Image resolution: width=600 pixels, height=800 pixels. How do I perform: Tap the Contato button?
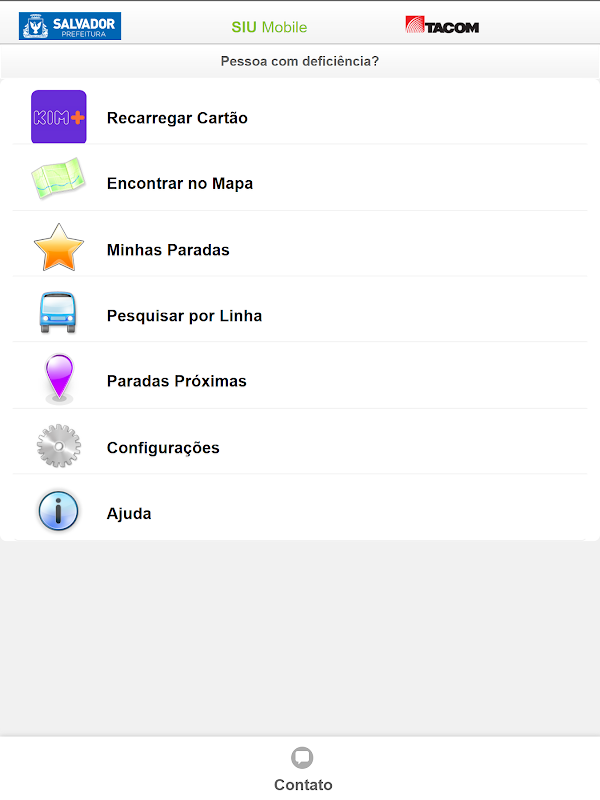pyautogui.click(x=302, y=769)
